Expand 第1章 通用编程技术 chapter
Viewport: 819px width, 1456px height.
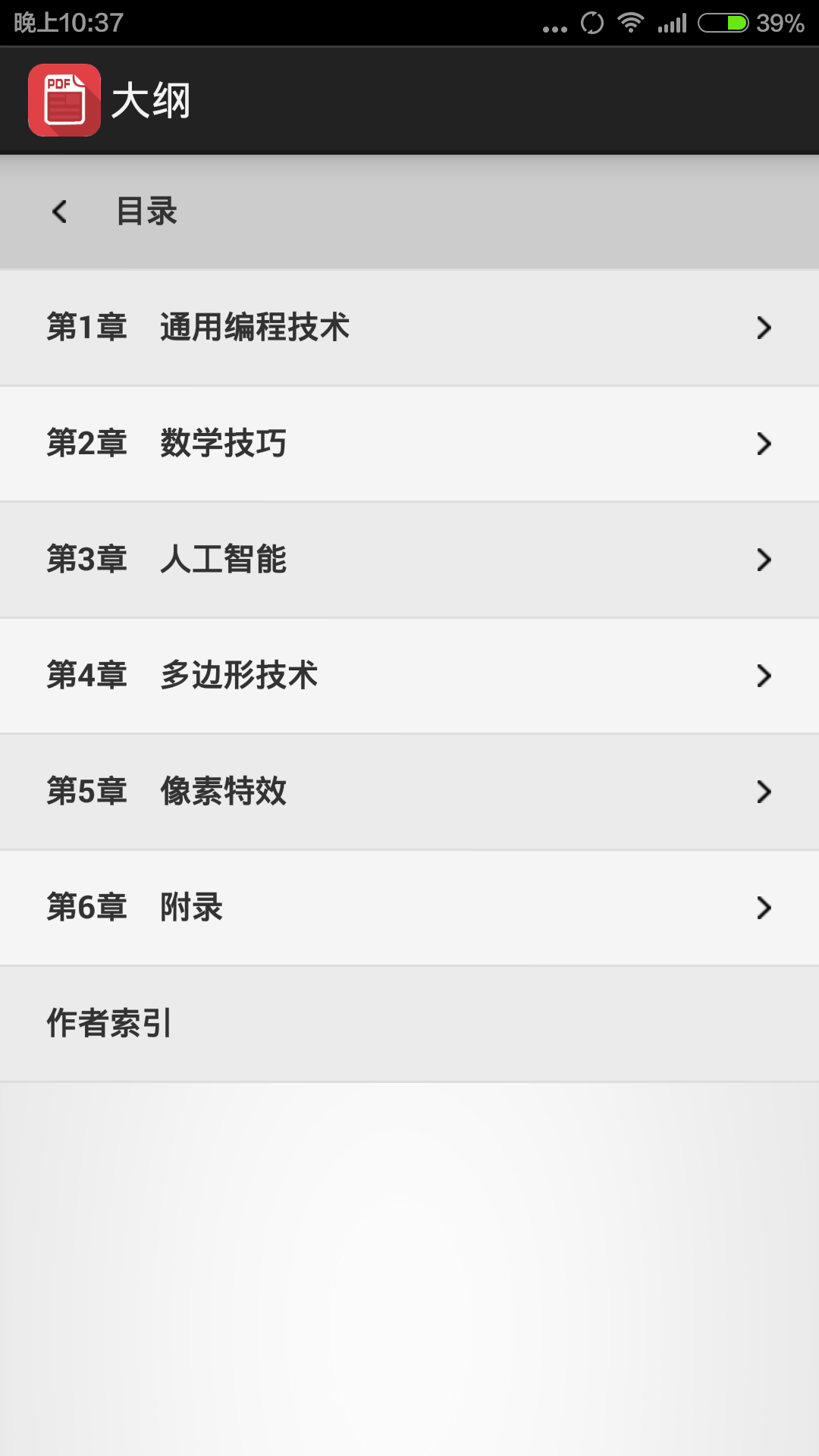(409, 328)
